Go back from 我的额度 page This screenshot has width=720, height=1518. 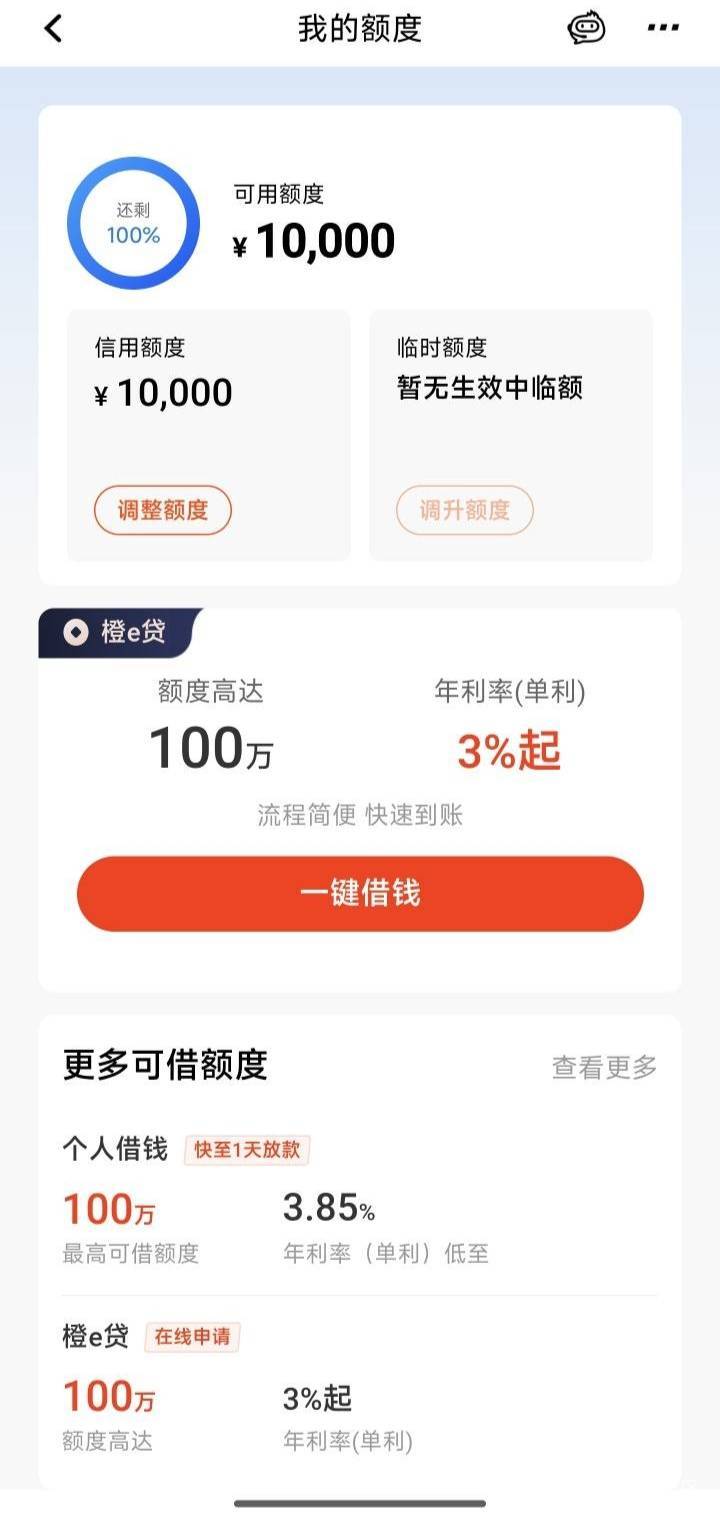tap(53, 29)
